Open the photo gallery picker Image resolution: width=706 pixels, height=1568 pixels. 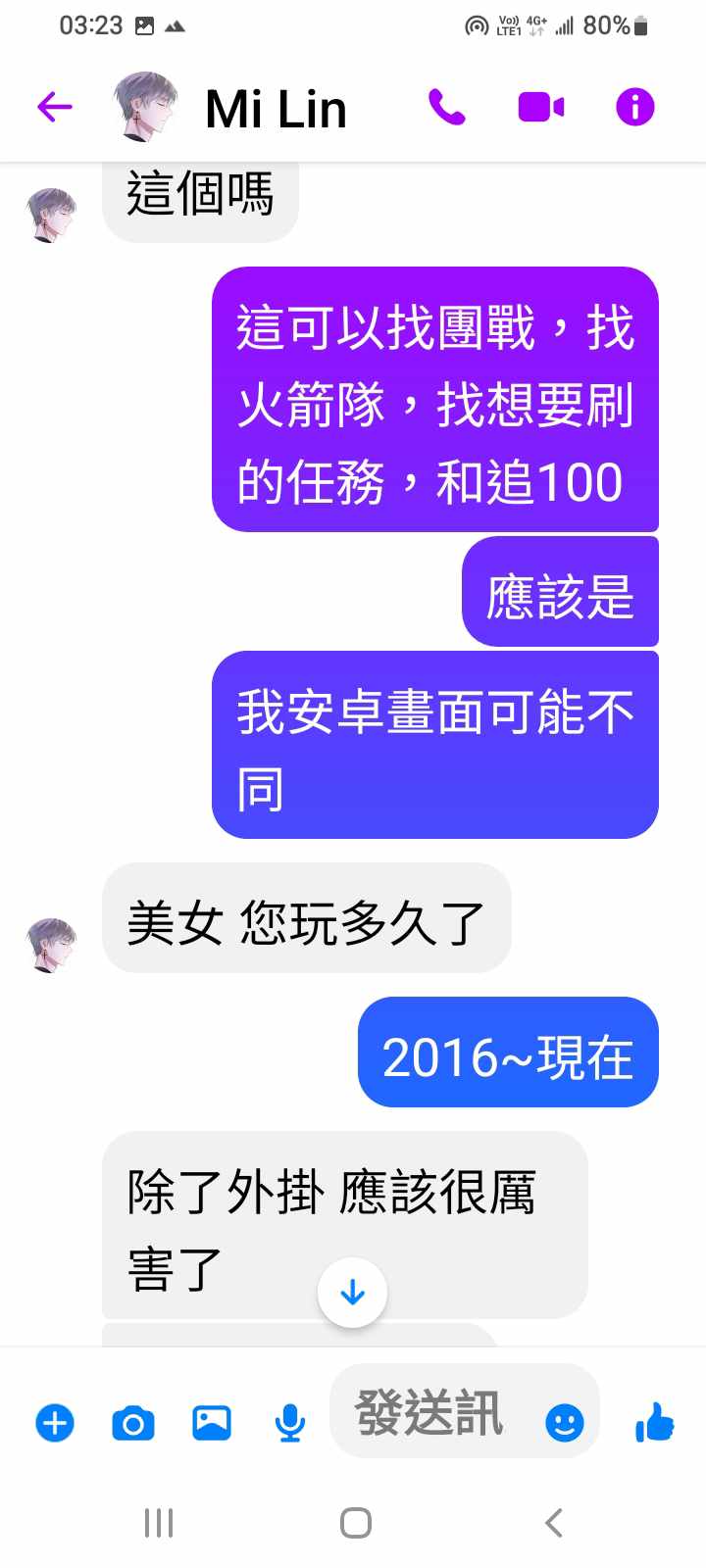(212, 1423)
